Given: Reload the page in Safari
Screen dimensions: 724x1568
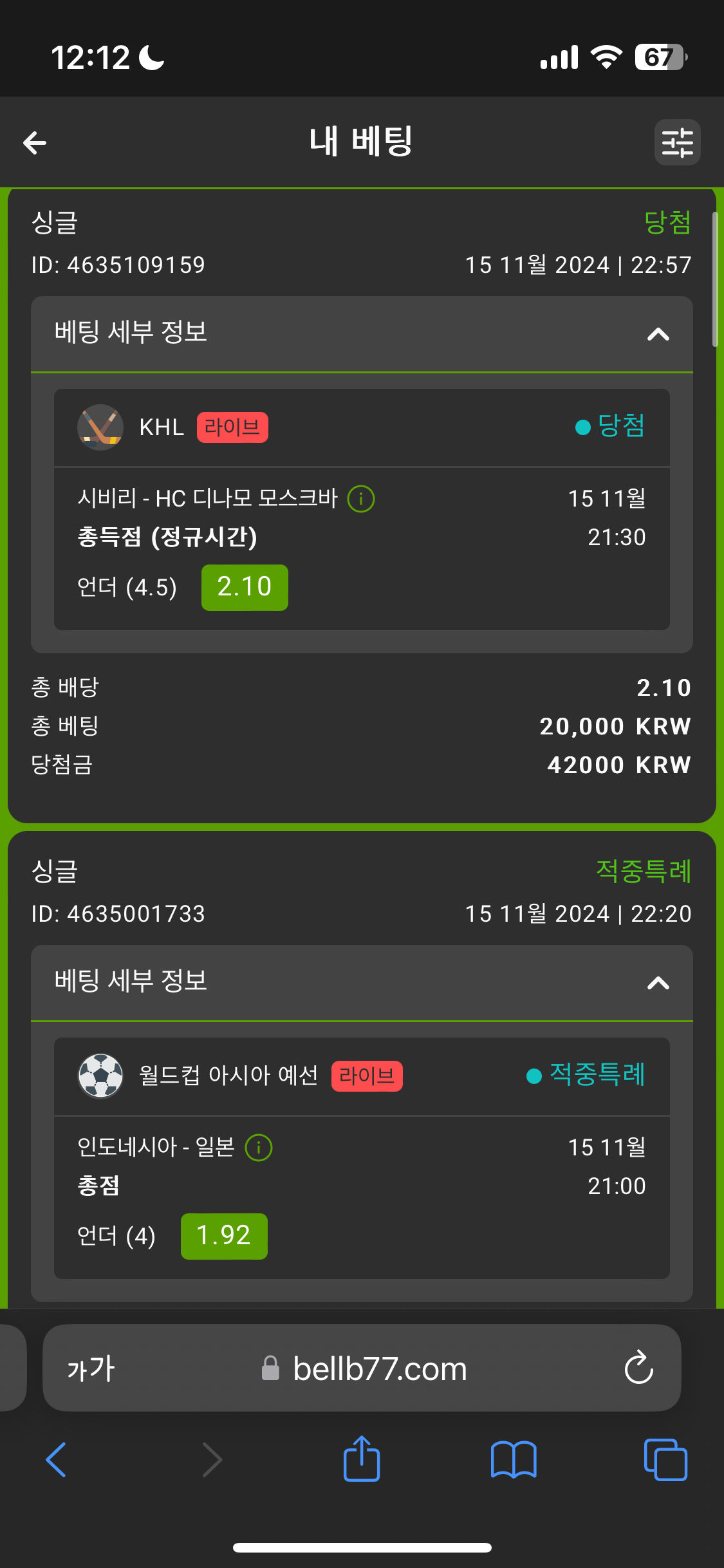Looking at the screenshot, I should click(x=638, y=1368).
